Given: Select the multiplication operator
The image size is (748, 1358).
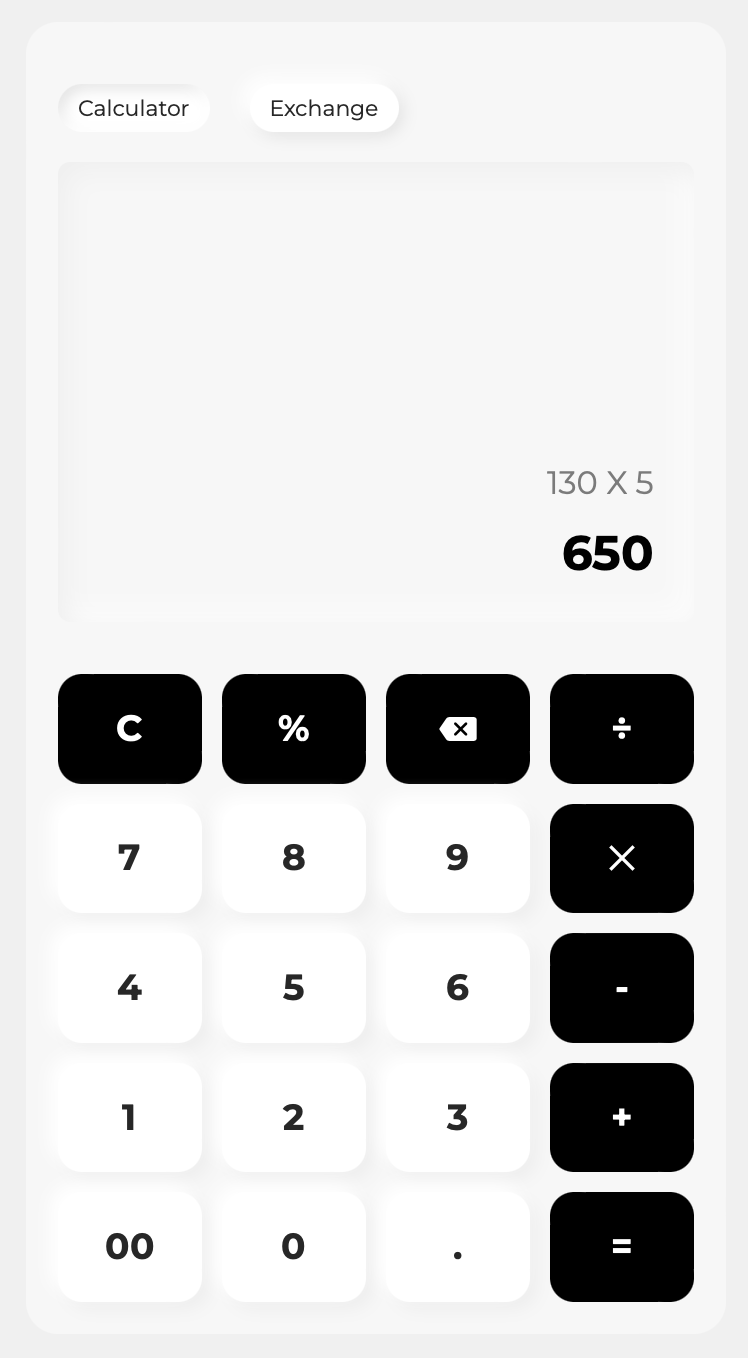Looking at the screenshot, I should pyautogui.click(x=621, y=858).
